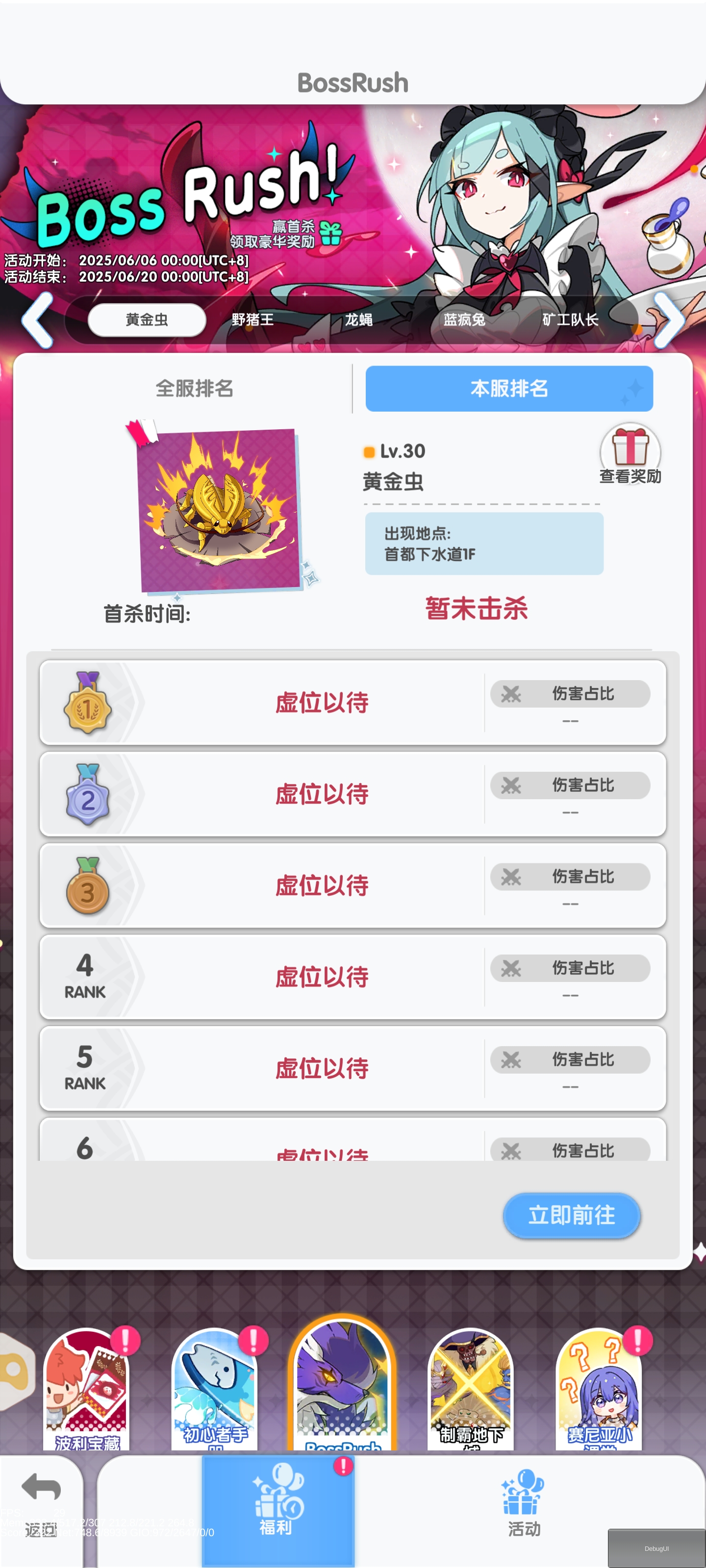The width and height of the screenshot is (706, 1568).
Task: Select the 黄金虫 boss tab
Action: (147, 319)
